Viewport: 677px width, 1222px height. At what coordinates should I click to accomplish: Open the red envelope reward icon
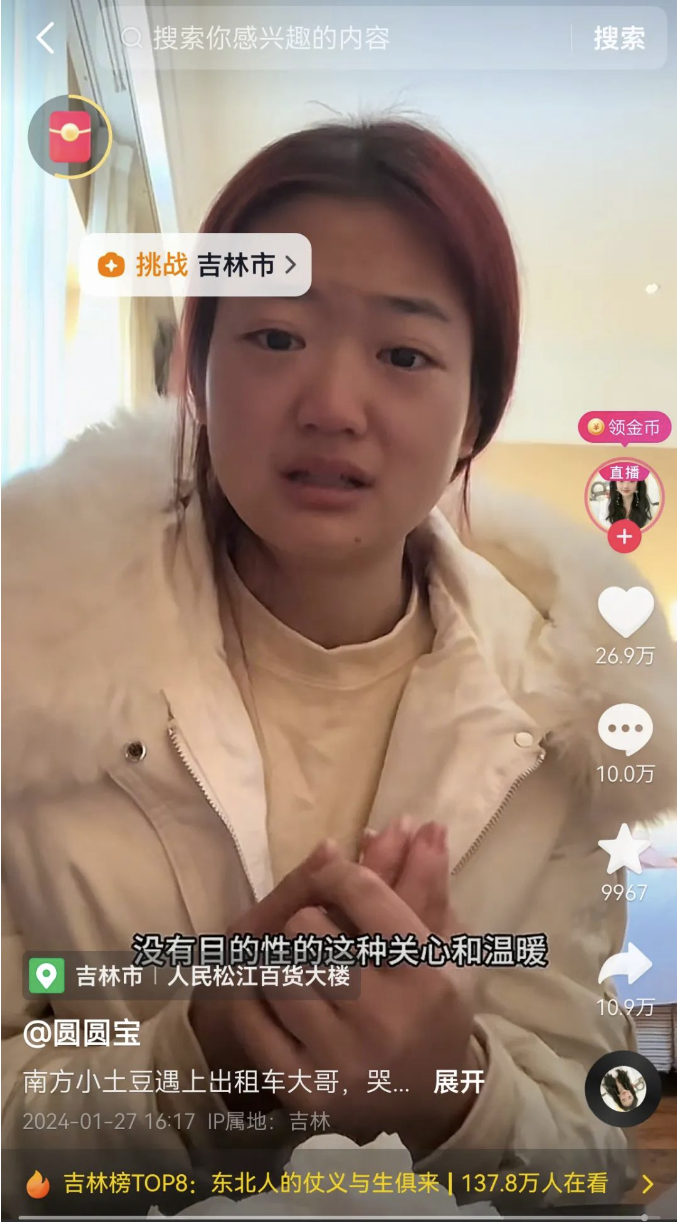(x=70, y=137)
